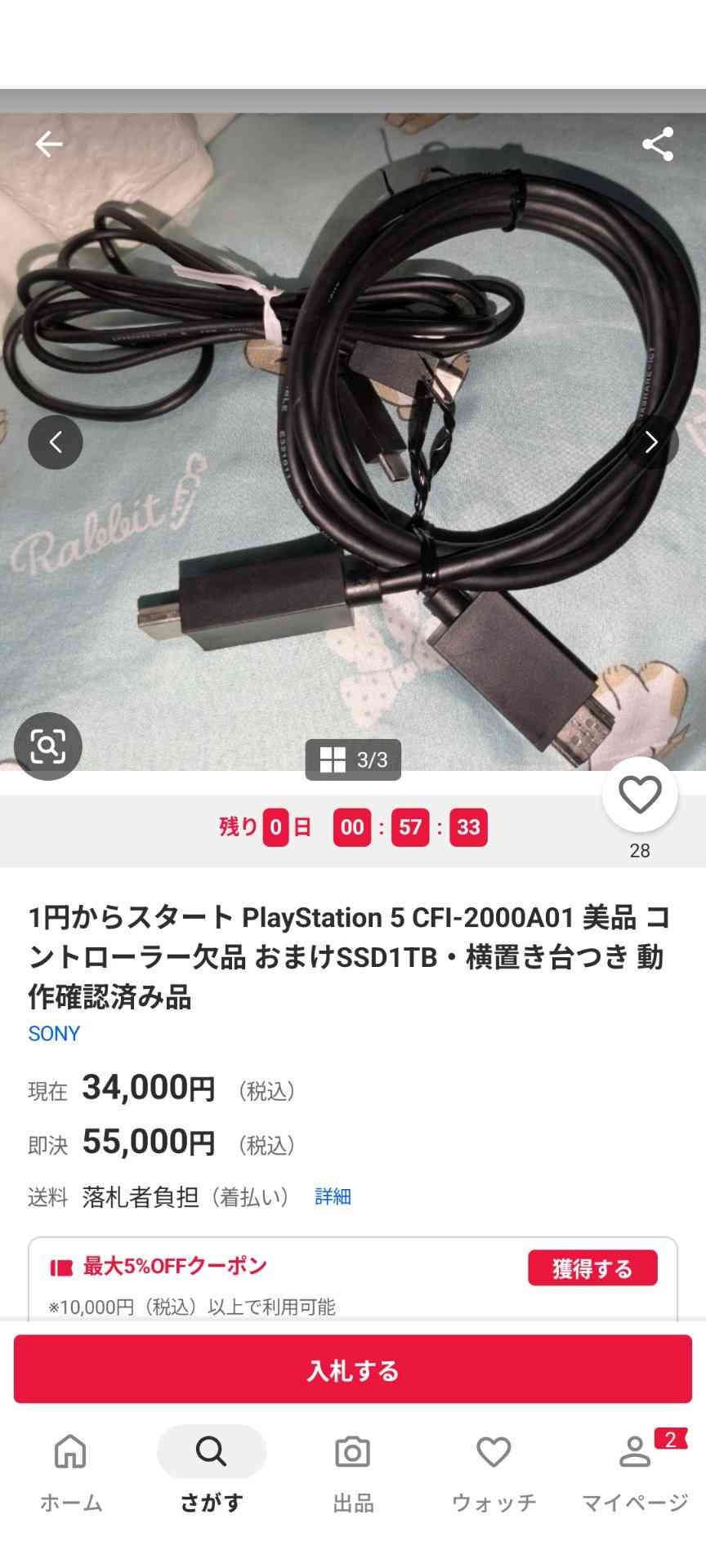Viewport: 706px width, 1568px height.
Task: Share this auction listing
Action: coord(658,145)
